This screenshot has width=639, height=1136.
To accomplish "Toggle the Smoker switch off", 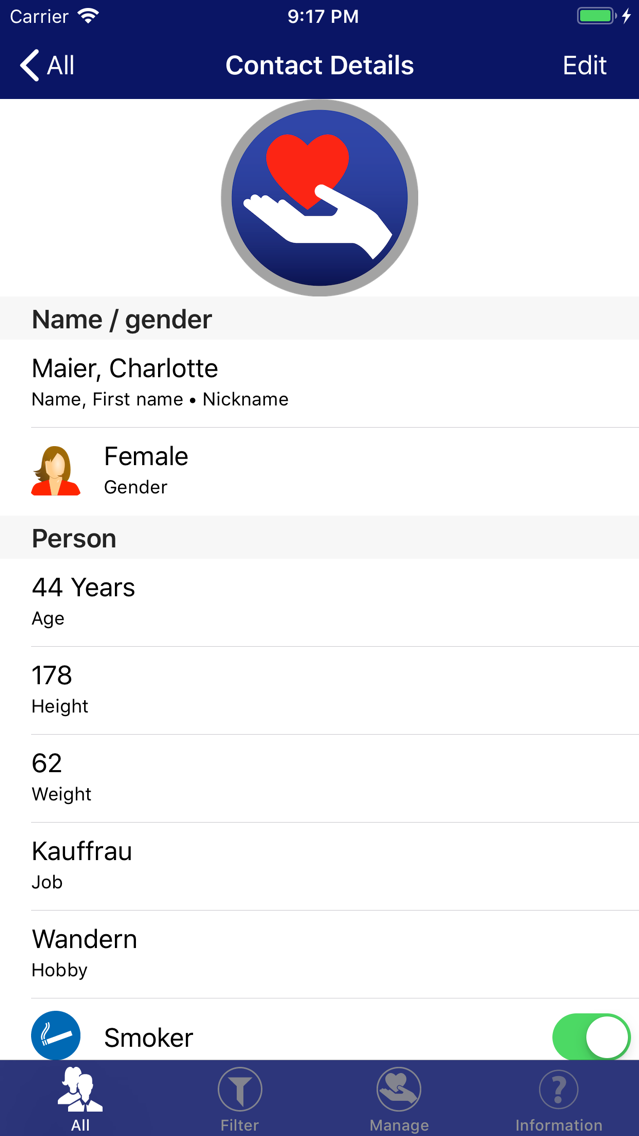I will click(x=590, y=1037).
